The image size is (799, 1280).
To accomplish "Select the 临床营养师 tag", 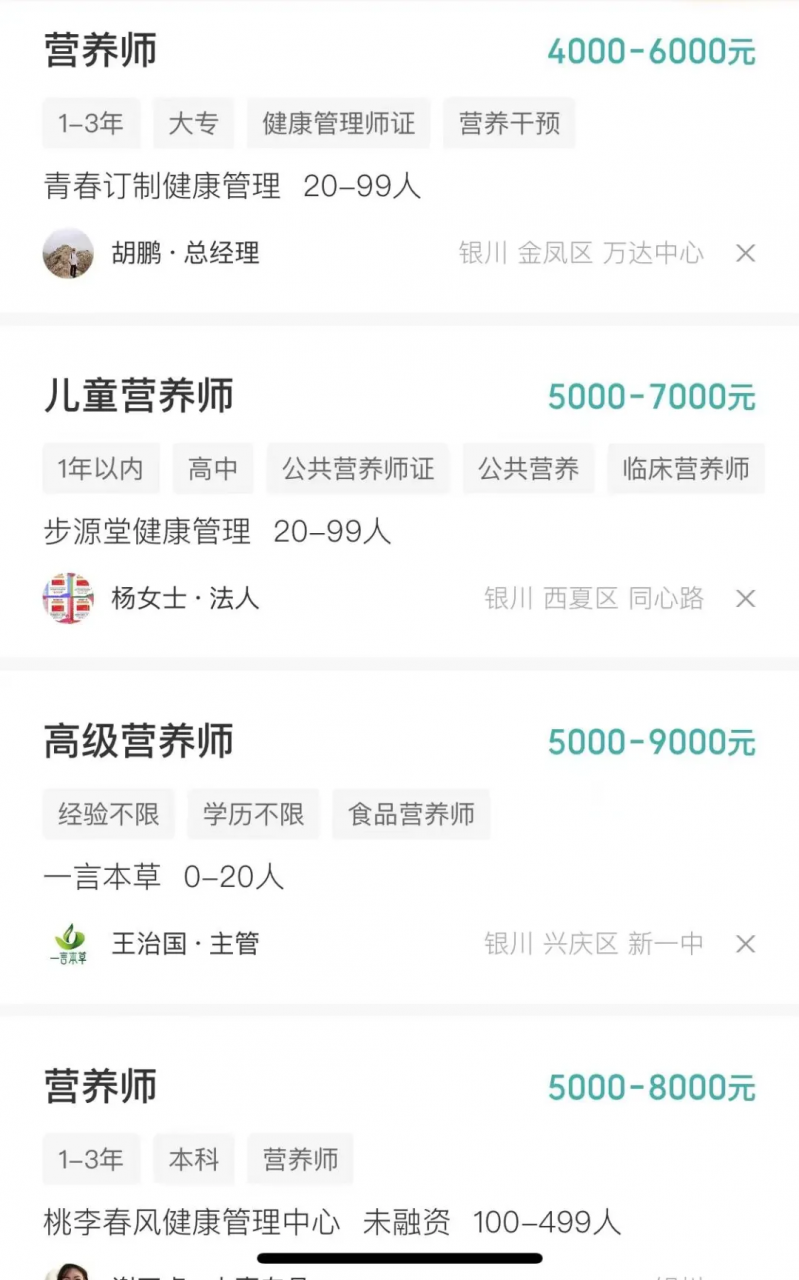I will (x=685, y=468).
